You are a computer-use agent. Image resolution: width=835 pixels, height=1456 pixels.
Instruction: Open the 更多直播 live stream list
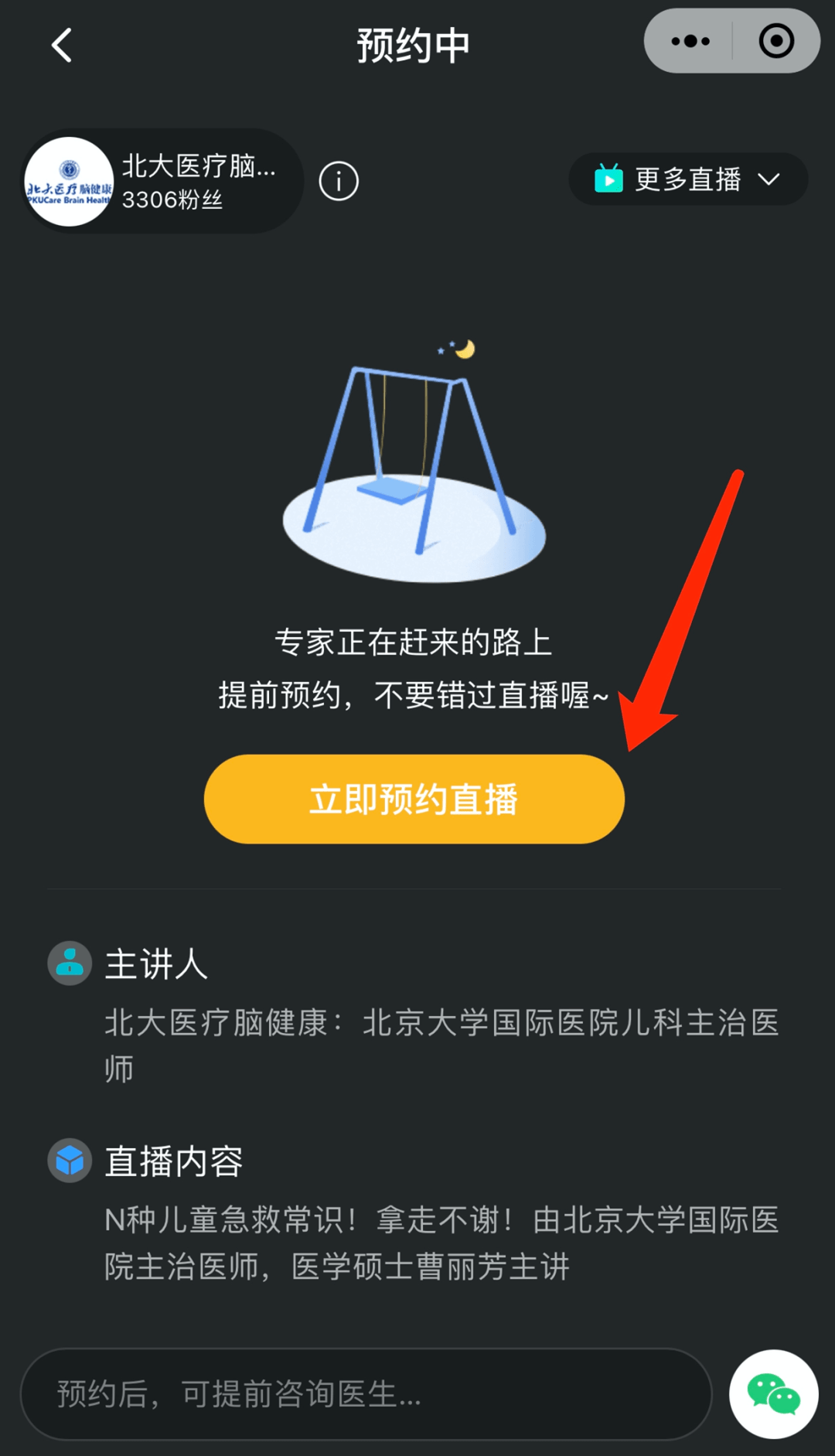pos(687,179)
